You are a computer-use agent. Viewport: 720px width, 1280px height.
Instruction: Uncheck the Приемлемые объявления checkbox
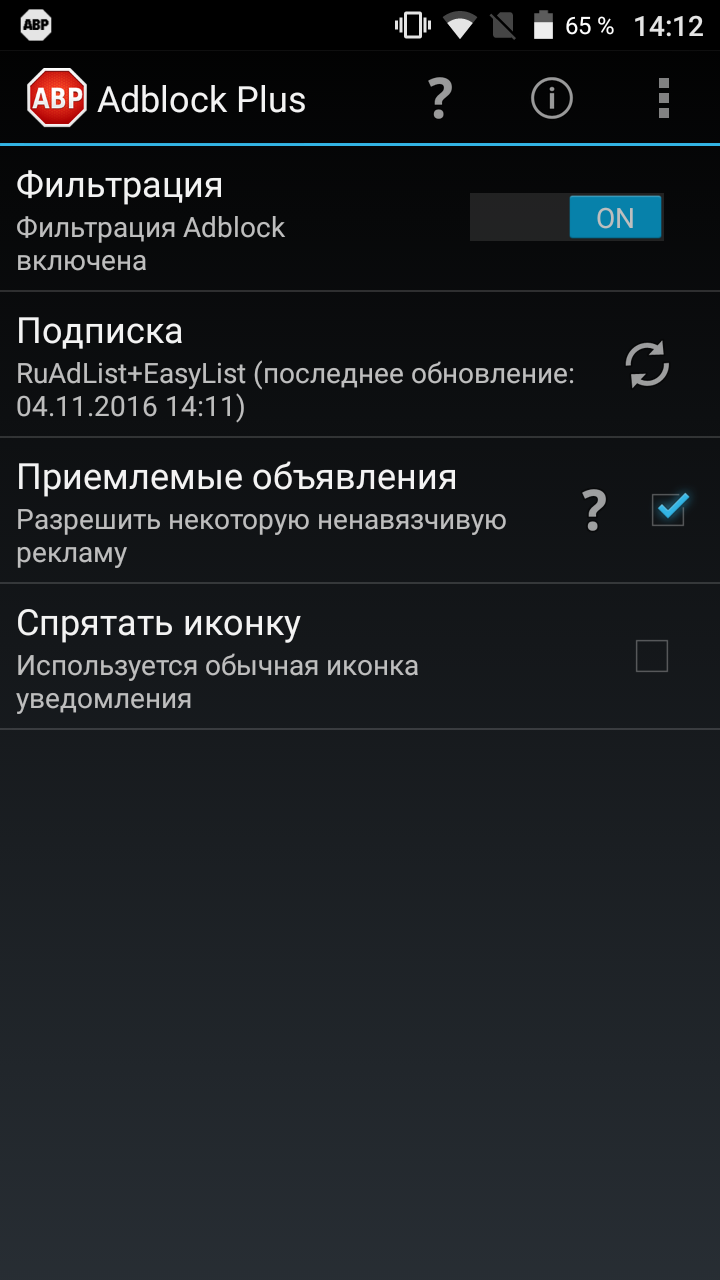(668, 509)
